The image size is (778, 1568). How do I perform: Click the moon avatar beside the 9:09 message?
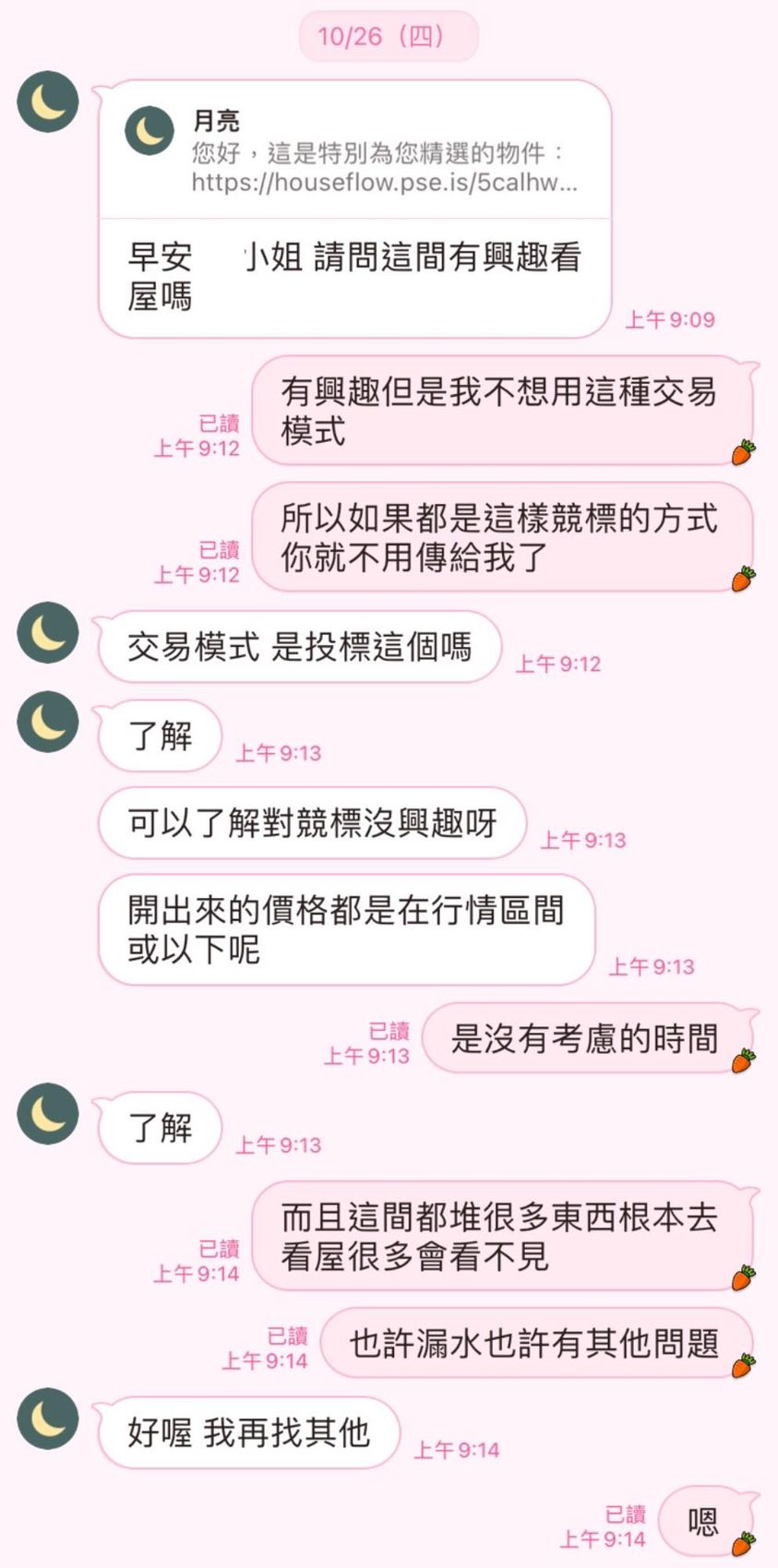tap(46, 102)
